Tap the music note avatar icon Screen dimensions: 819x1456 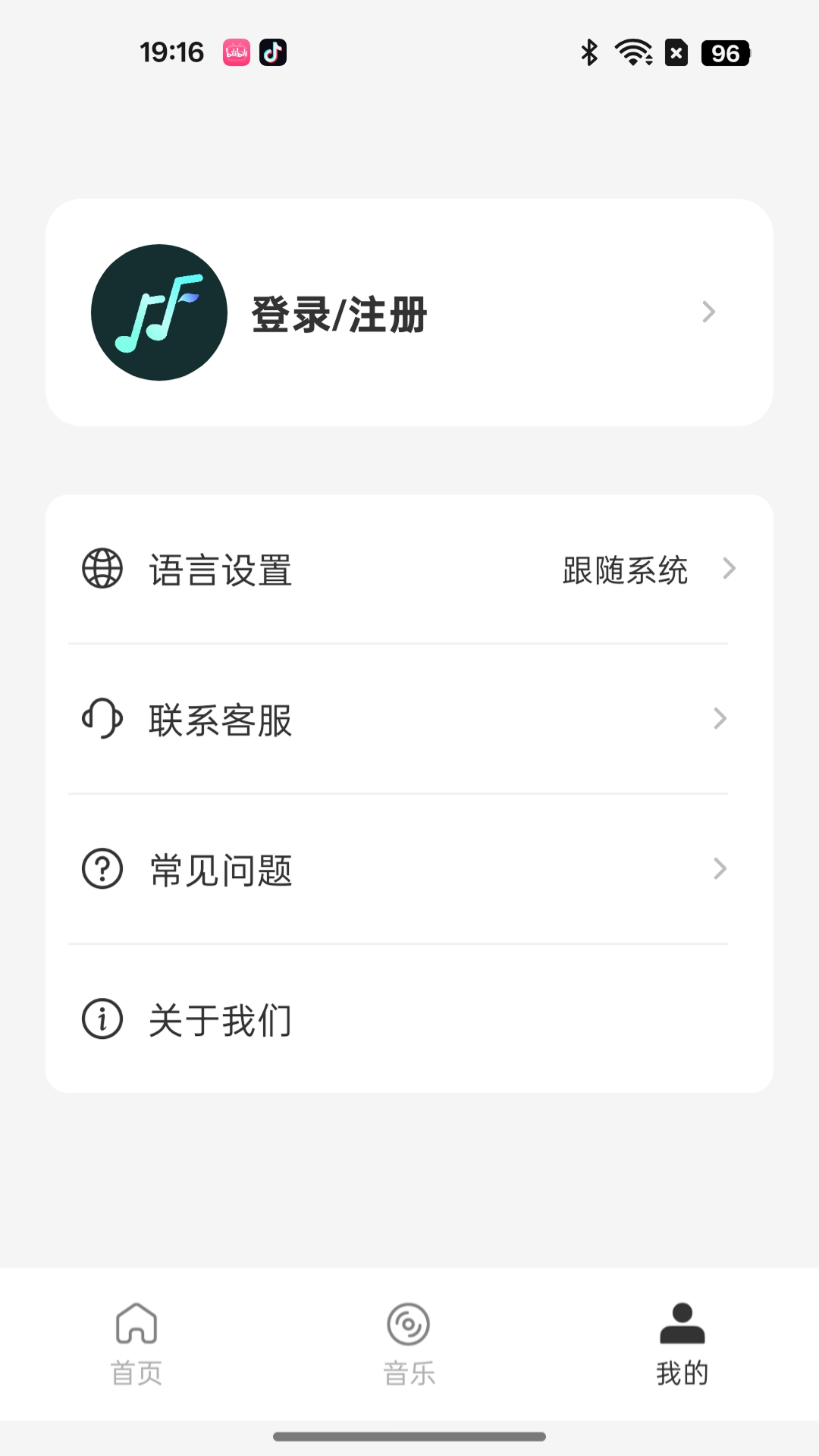158,312
